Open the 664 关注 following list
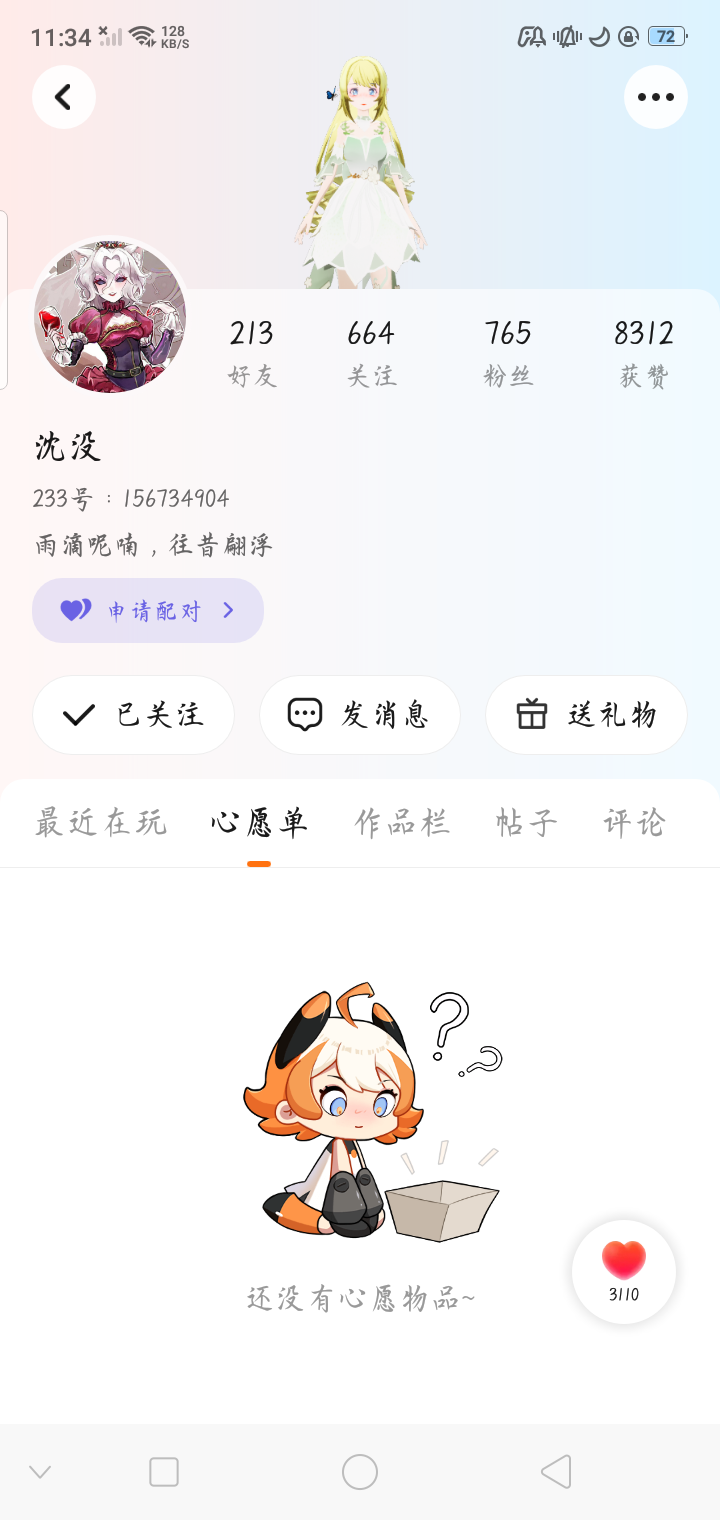Viewport: 720px width, 1520px height. 371,352
